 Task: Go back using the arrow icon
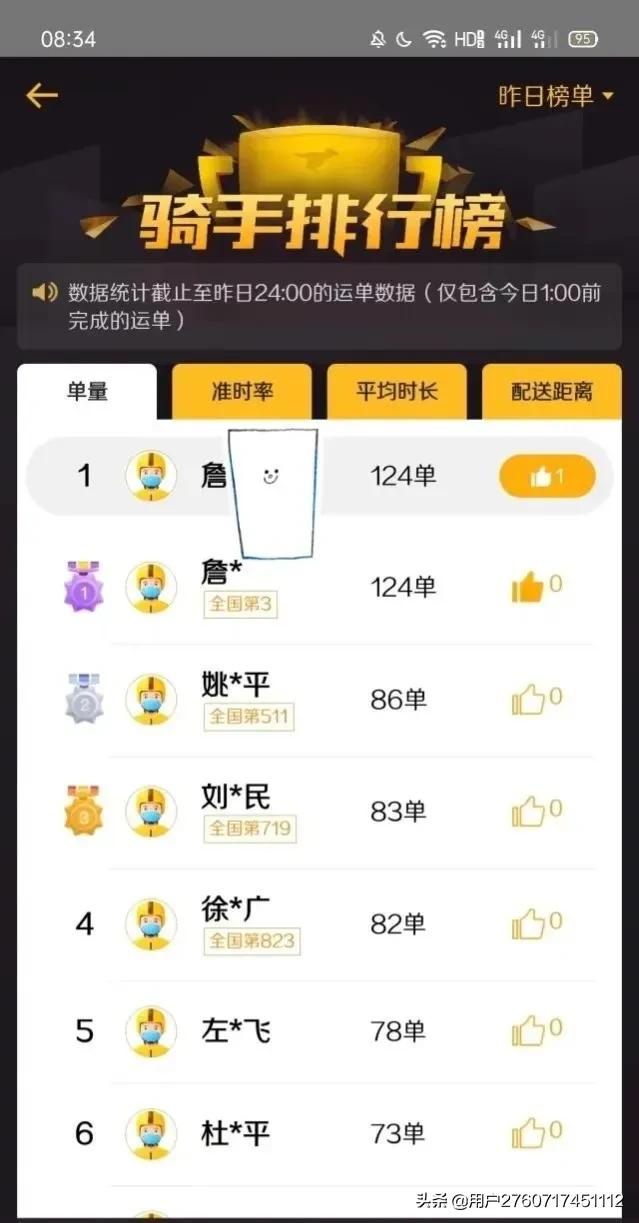point(42,96)
